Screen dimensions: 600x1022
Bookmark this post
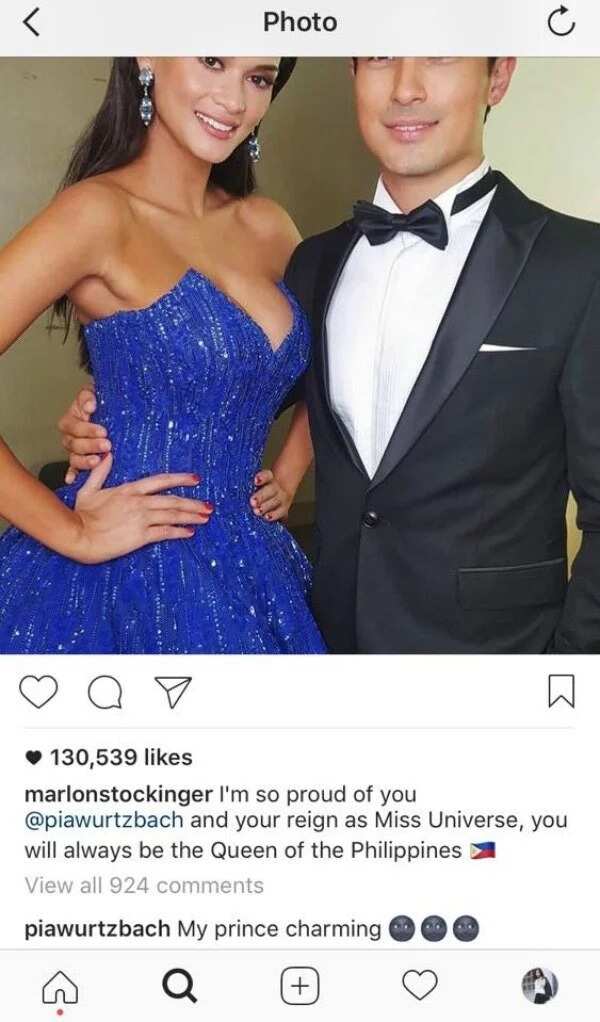[x=562, y=692]
